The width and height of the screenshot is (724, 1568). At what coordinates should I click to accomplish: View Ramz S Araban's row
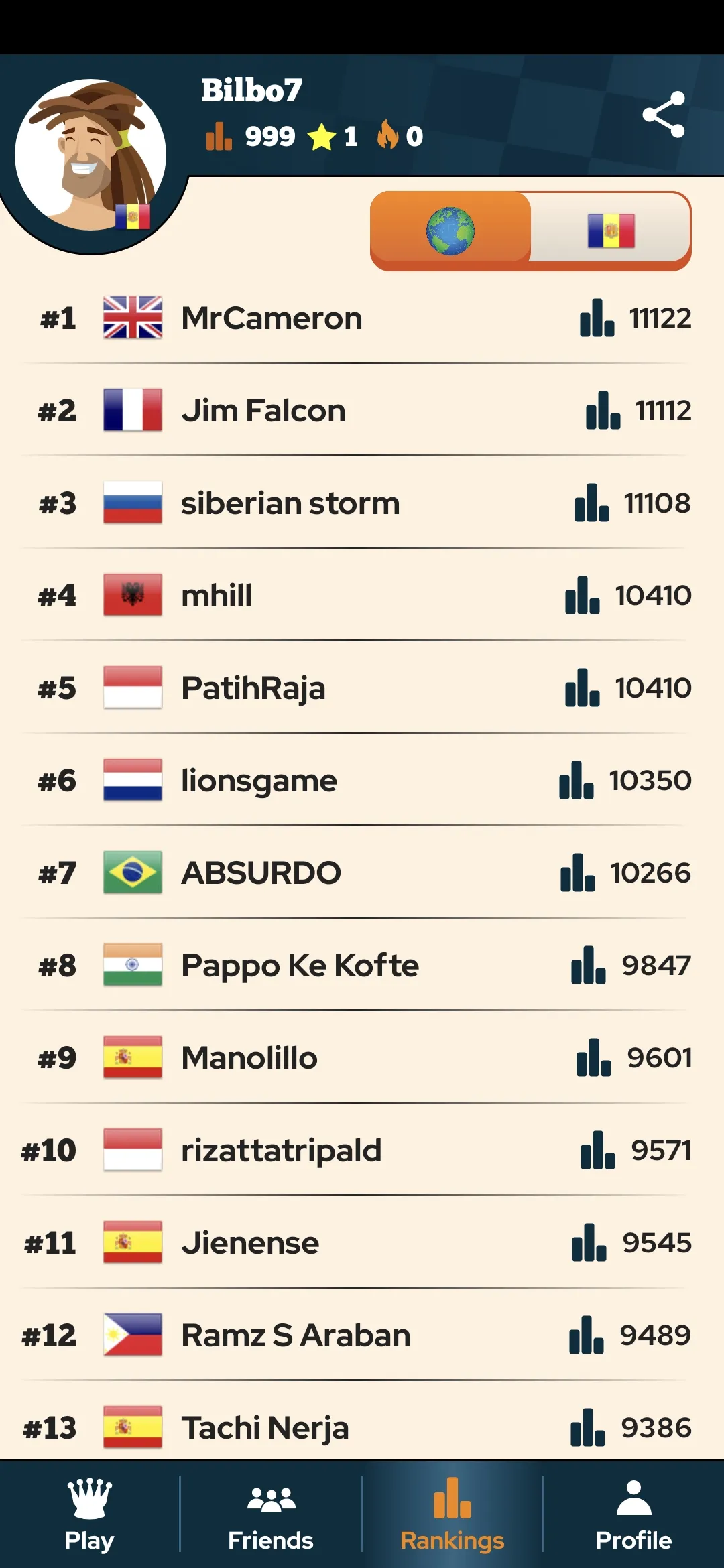(362, 1335)
